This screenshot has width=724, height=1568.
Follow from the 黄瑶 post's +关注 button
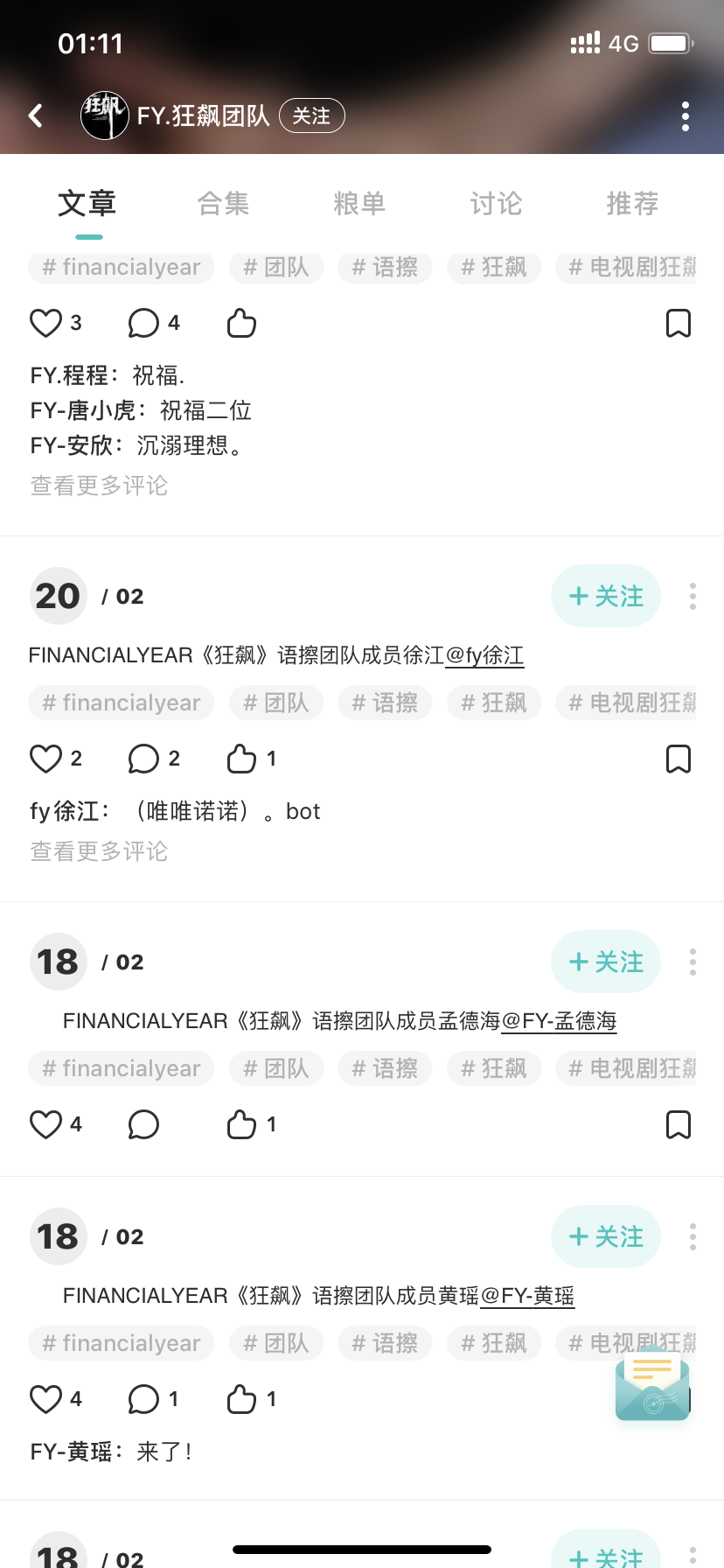coord(606,1236)
